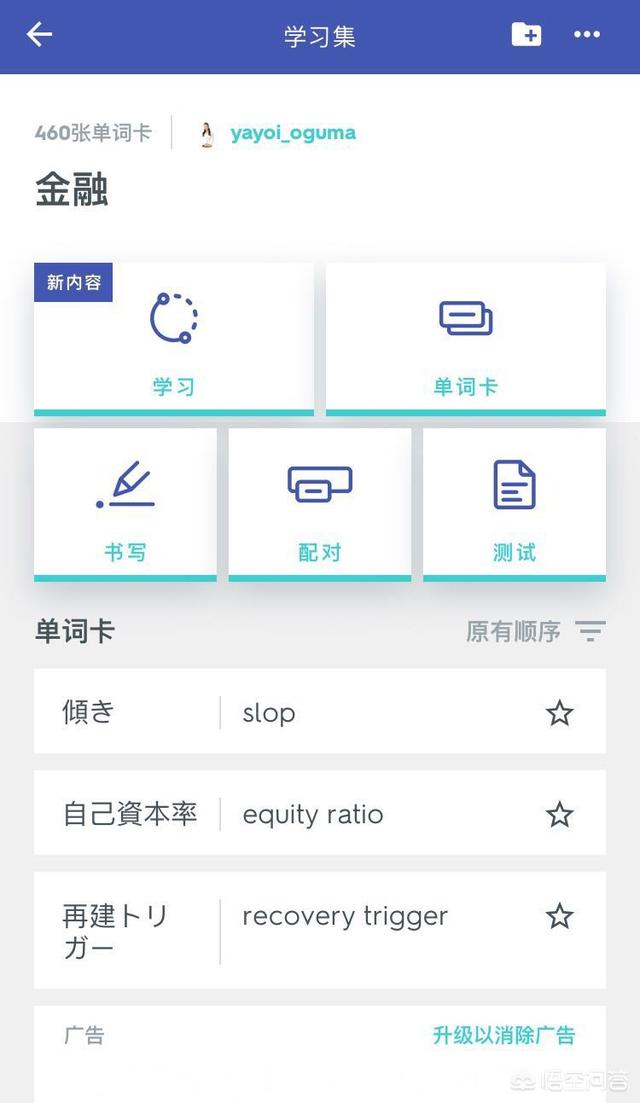Play the 配对 matching game
640x1103 pixels.
tap(319, 504)
